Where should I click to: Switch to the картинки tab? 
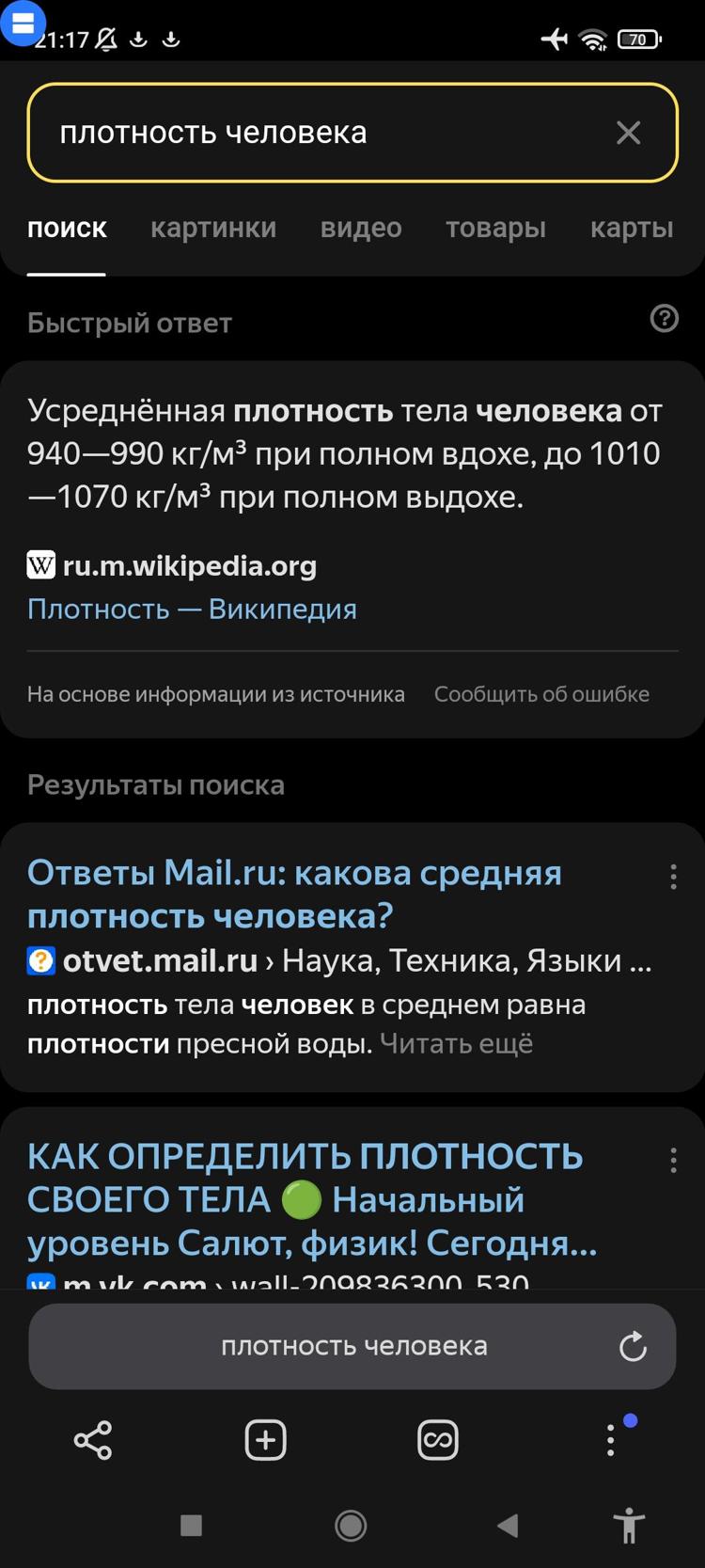click(213, 228)
